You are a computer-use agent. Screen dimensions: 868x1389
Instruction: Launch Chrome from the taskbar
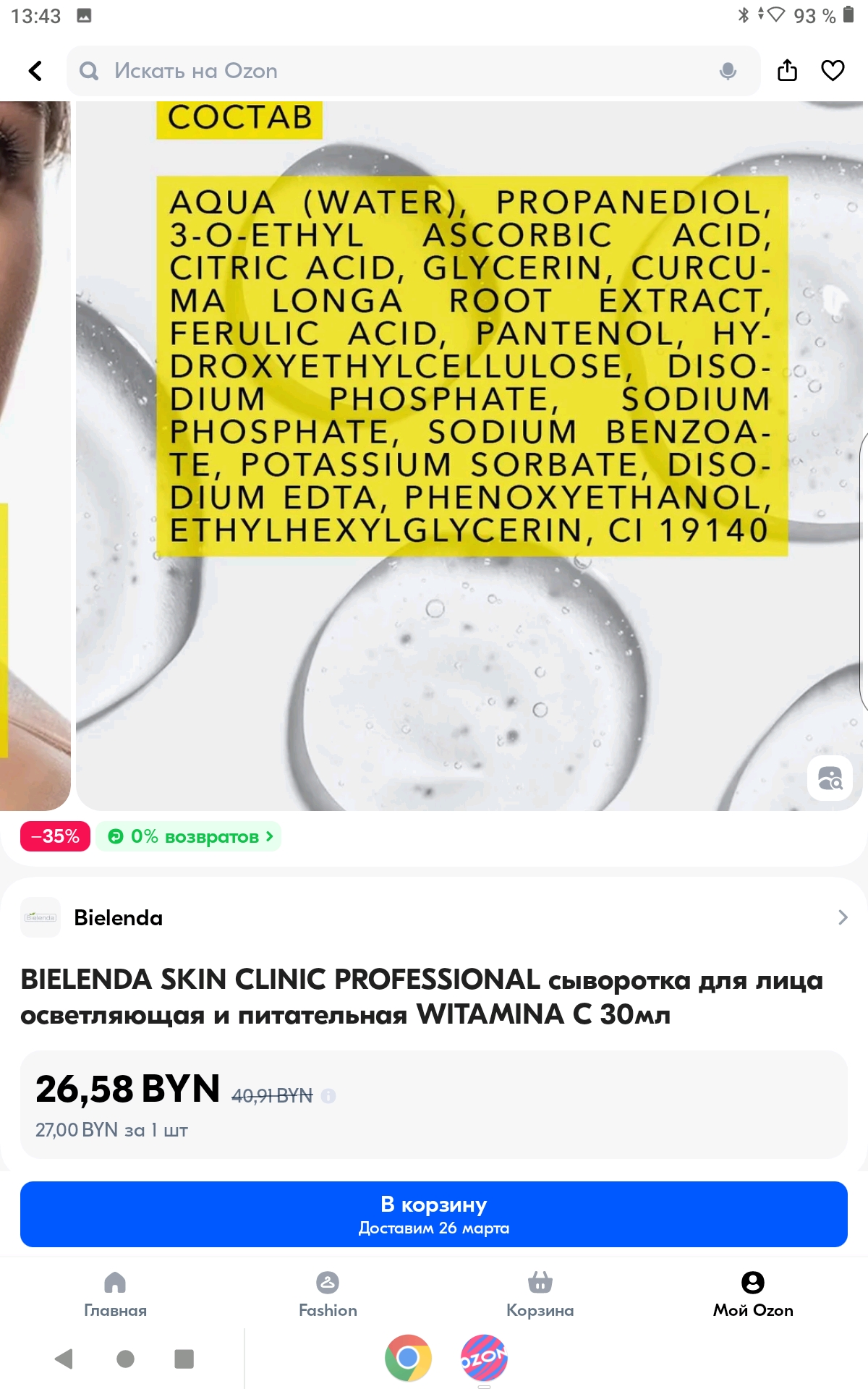tap(408, 1358)
